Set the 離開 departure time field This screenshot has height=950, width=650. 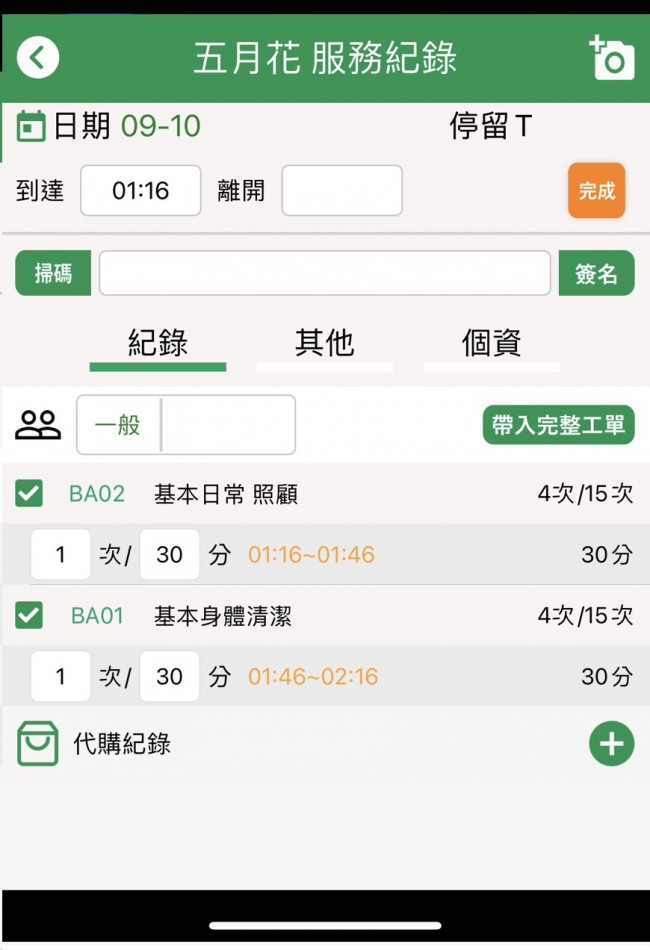click(x=342, y=190)
